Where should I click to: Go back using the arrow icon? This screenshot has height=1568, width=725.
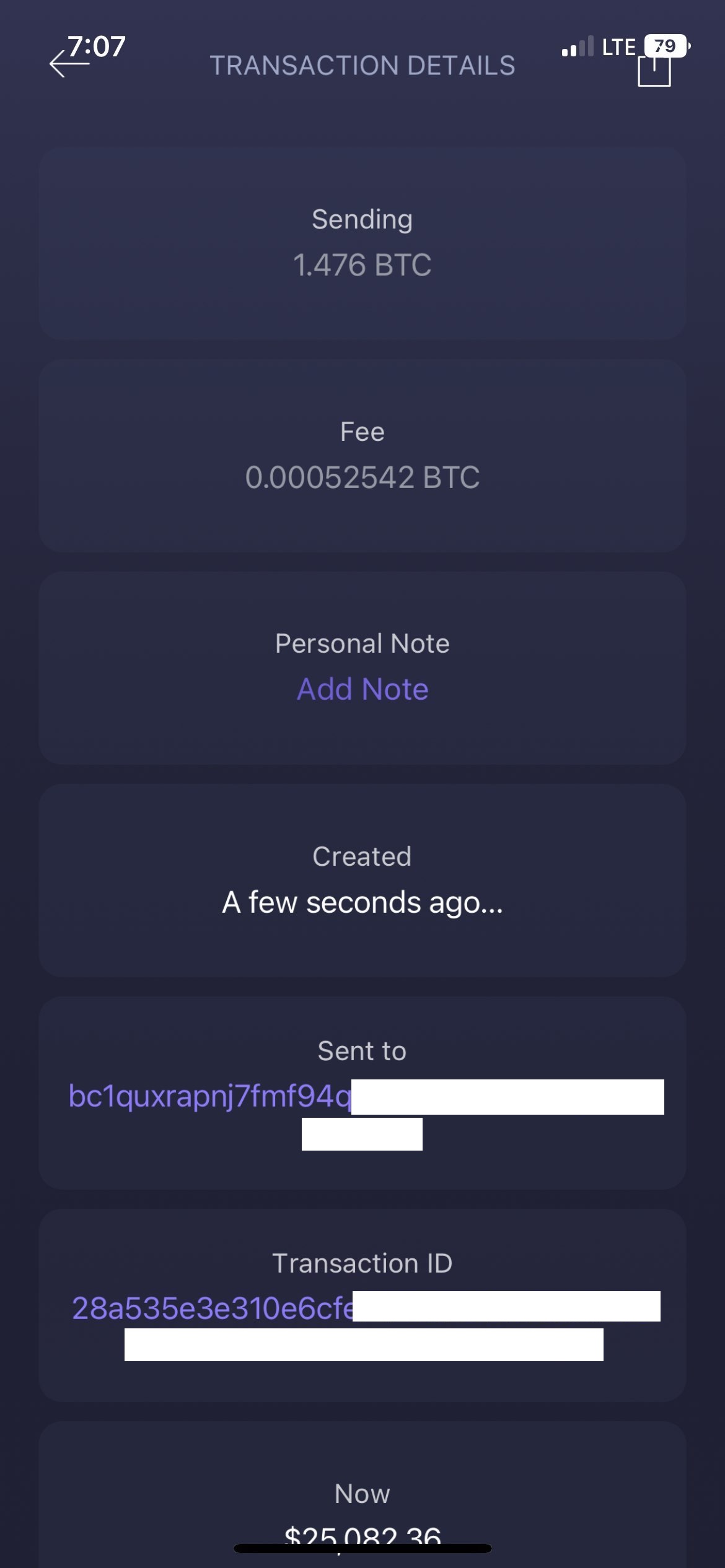click(67, 63)
